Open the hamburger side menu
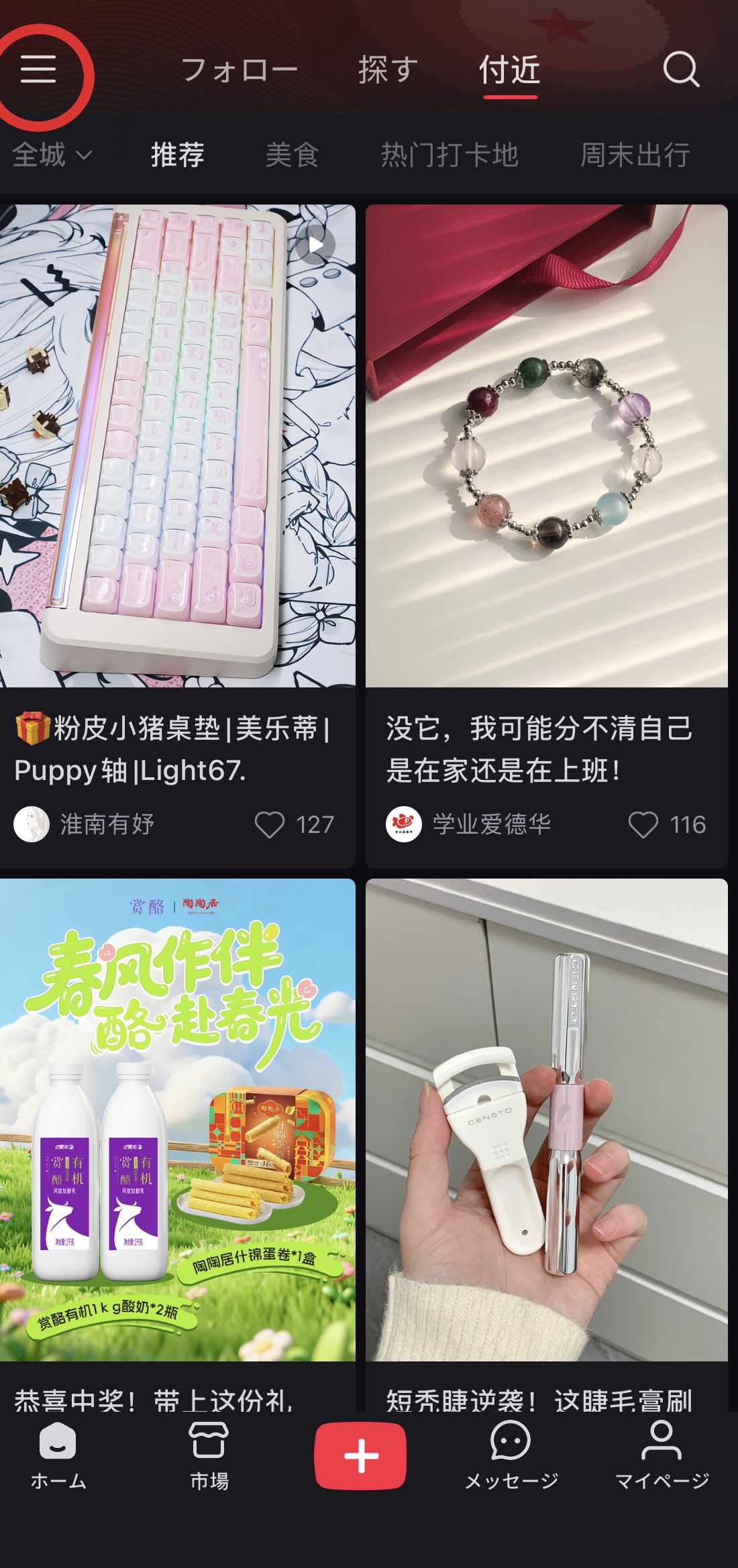Screen dimensions: 738x1568 [x=38, y=69]
